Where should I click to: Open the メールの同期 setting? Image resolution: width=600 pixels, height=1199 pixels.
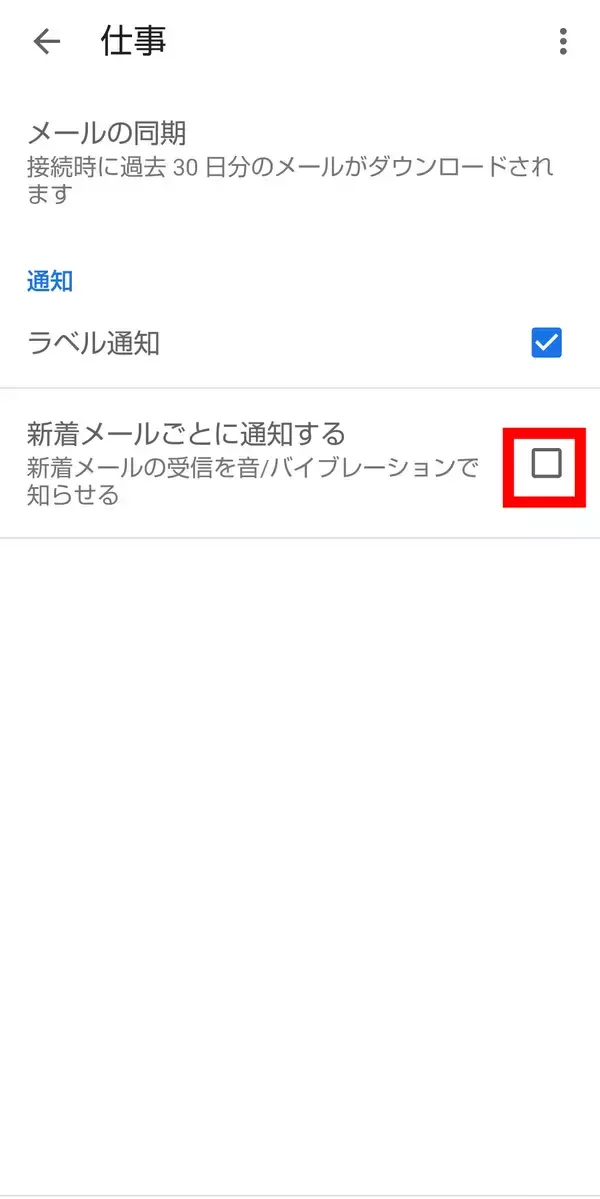click(x=290, y=161)
